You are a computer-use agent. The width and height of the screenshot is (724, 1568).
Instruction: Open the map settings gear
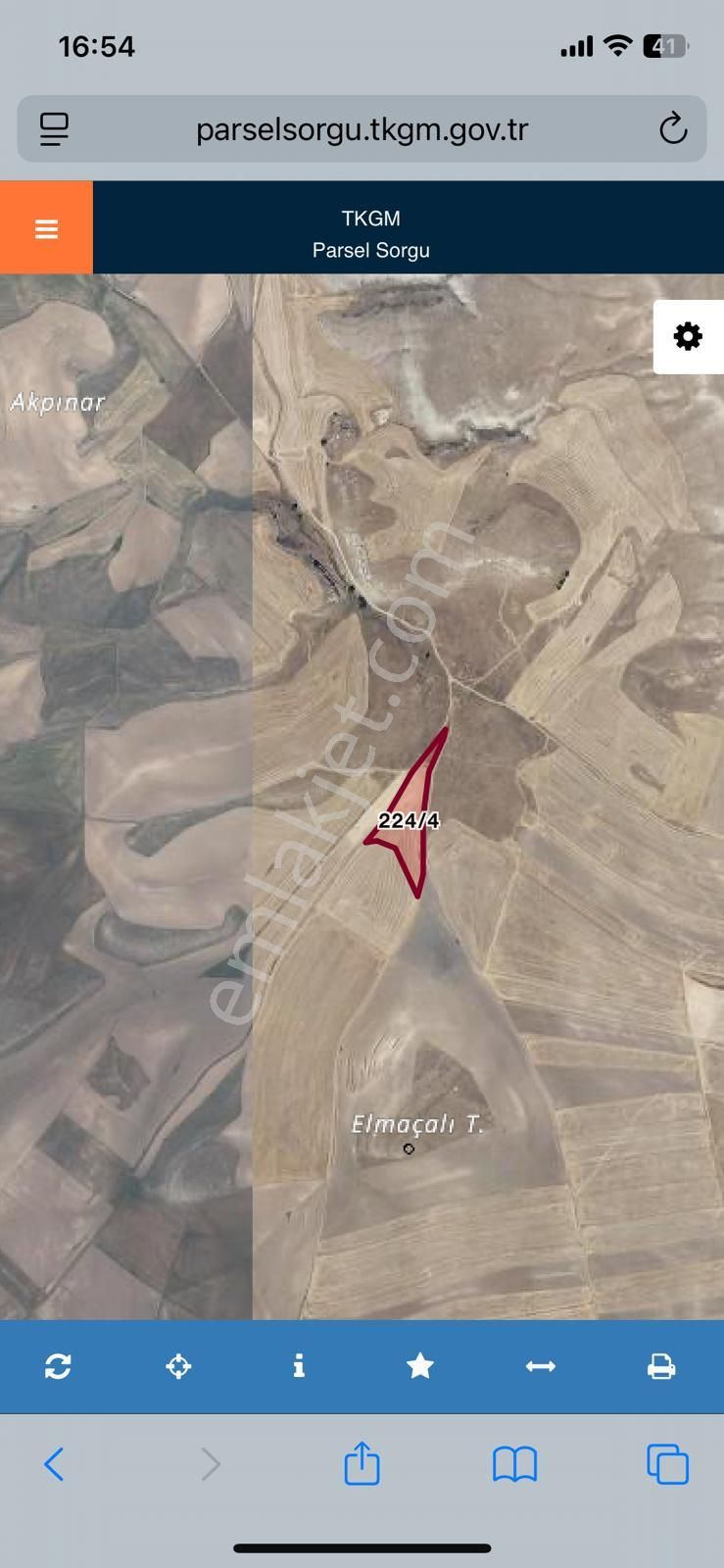coord(688,336)
